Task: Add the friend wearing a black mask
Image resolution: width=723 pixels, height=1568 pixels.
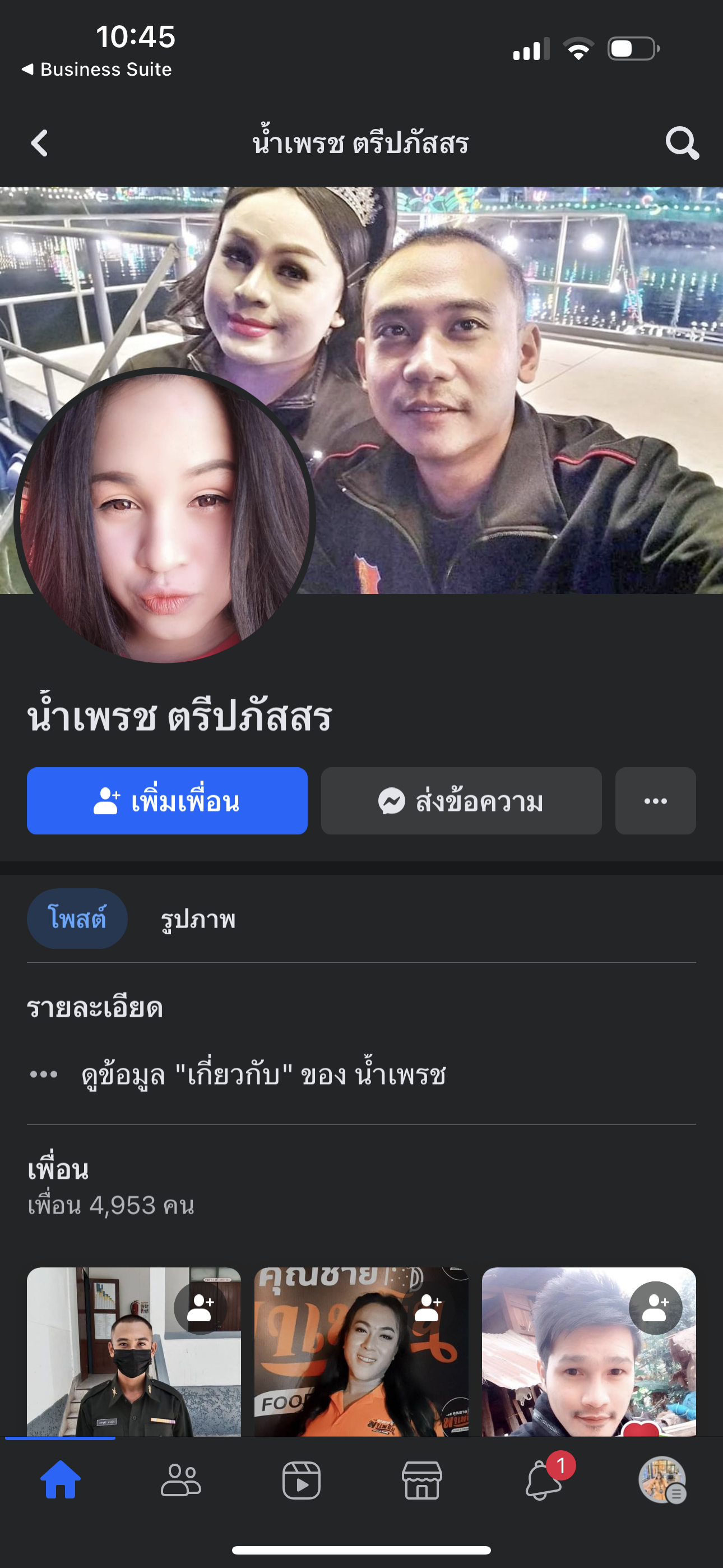Action: click(200, 1307)
